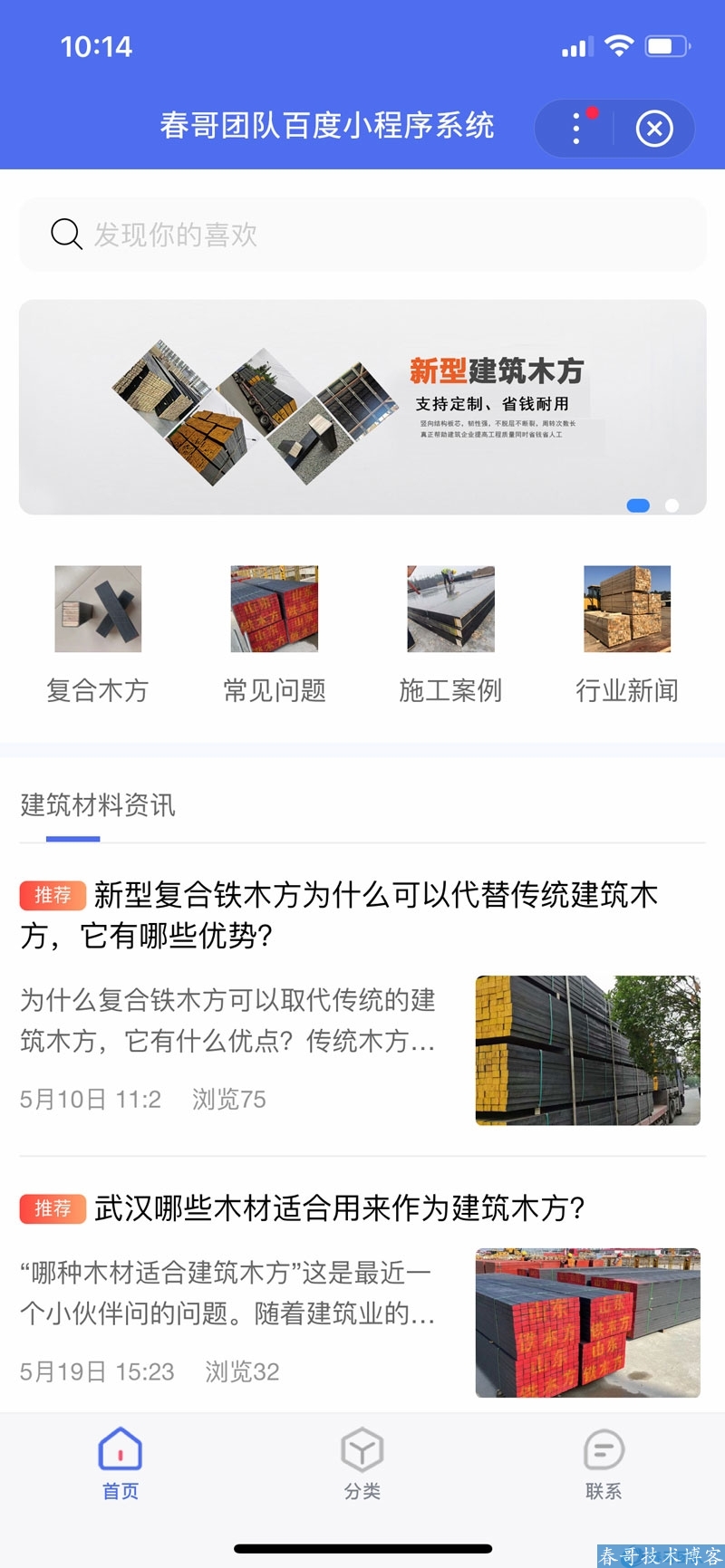Switch to the 分类 tab

click(x=362, y=1464)
